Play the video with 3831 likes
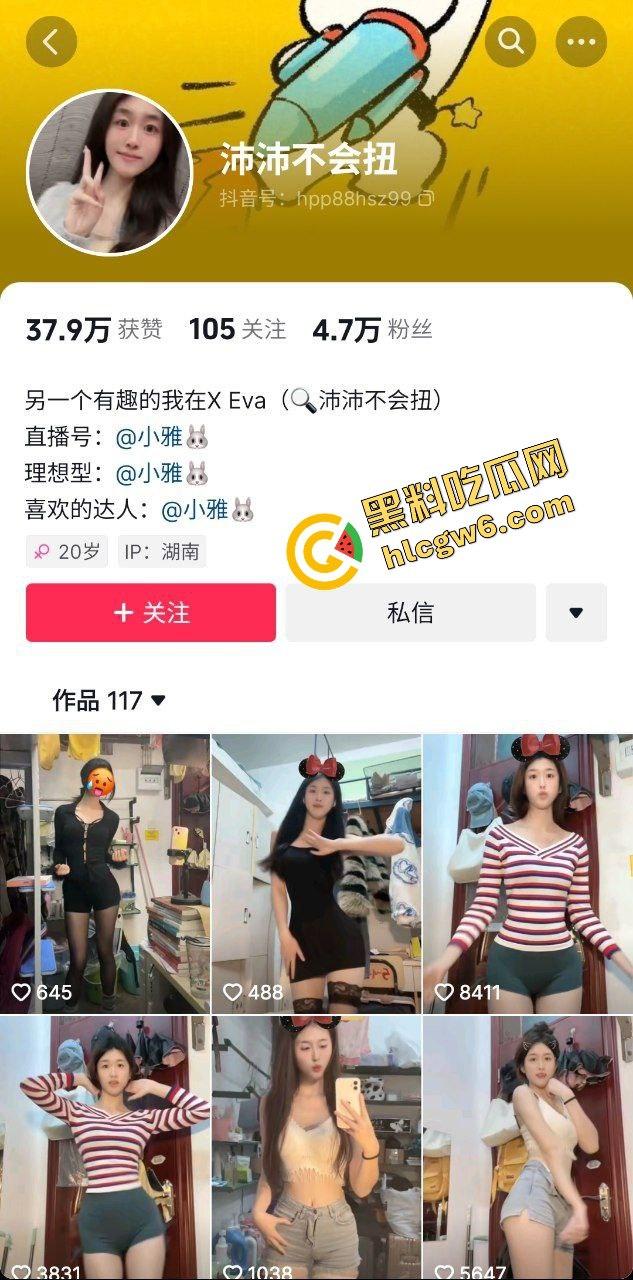This screenshot has height=1280, width=633. 105,1145
